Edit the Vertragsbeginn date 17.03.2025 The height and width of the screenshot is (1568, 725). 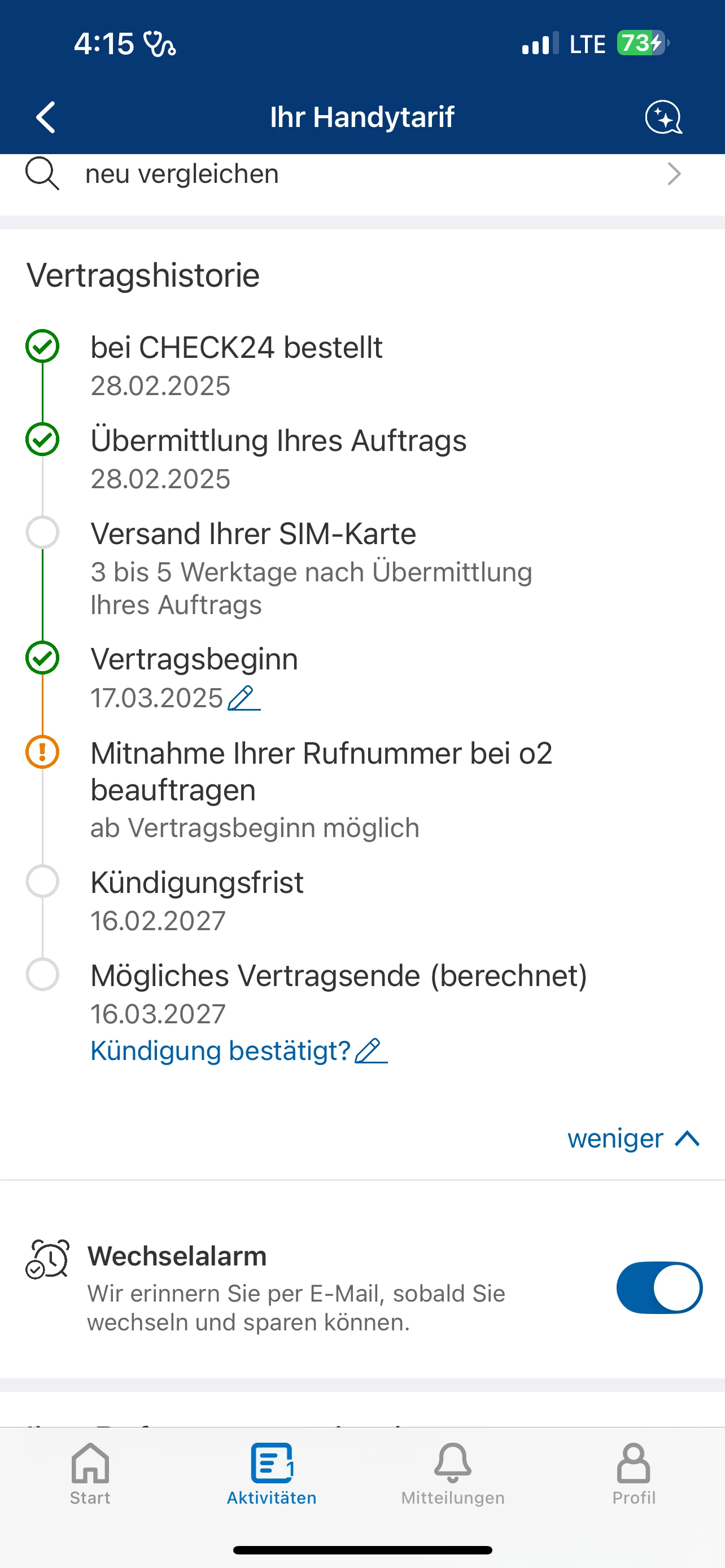point(243,698)
